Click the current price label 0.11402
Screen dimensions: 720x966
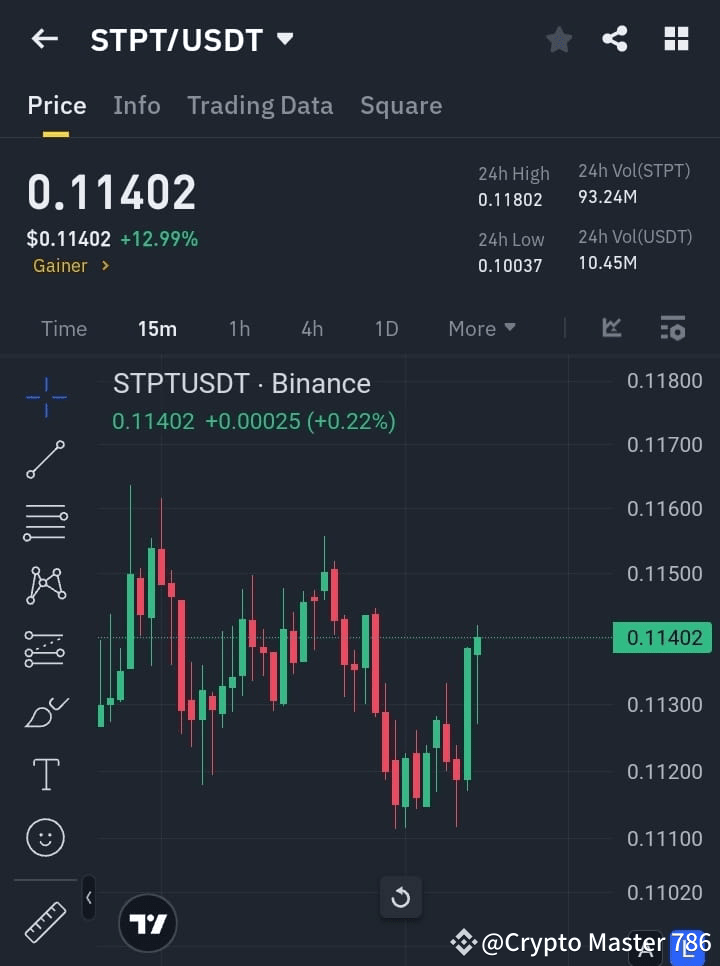(x=662, y=637)
